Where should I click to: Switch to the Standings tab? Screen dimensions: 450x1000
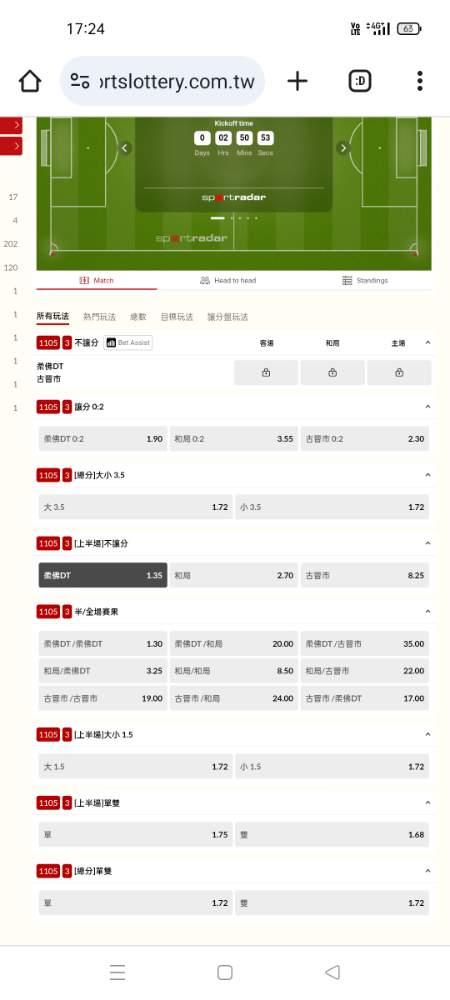[x=365, y=281]
